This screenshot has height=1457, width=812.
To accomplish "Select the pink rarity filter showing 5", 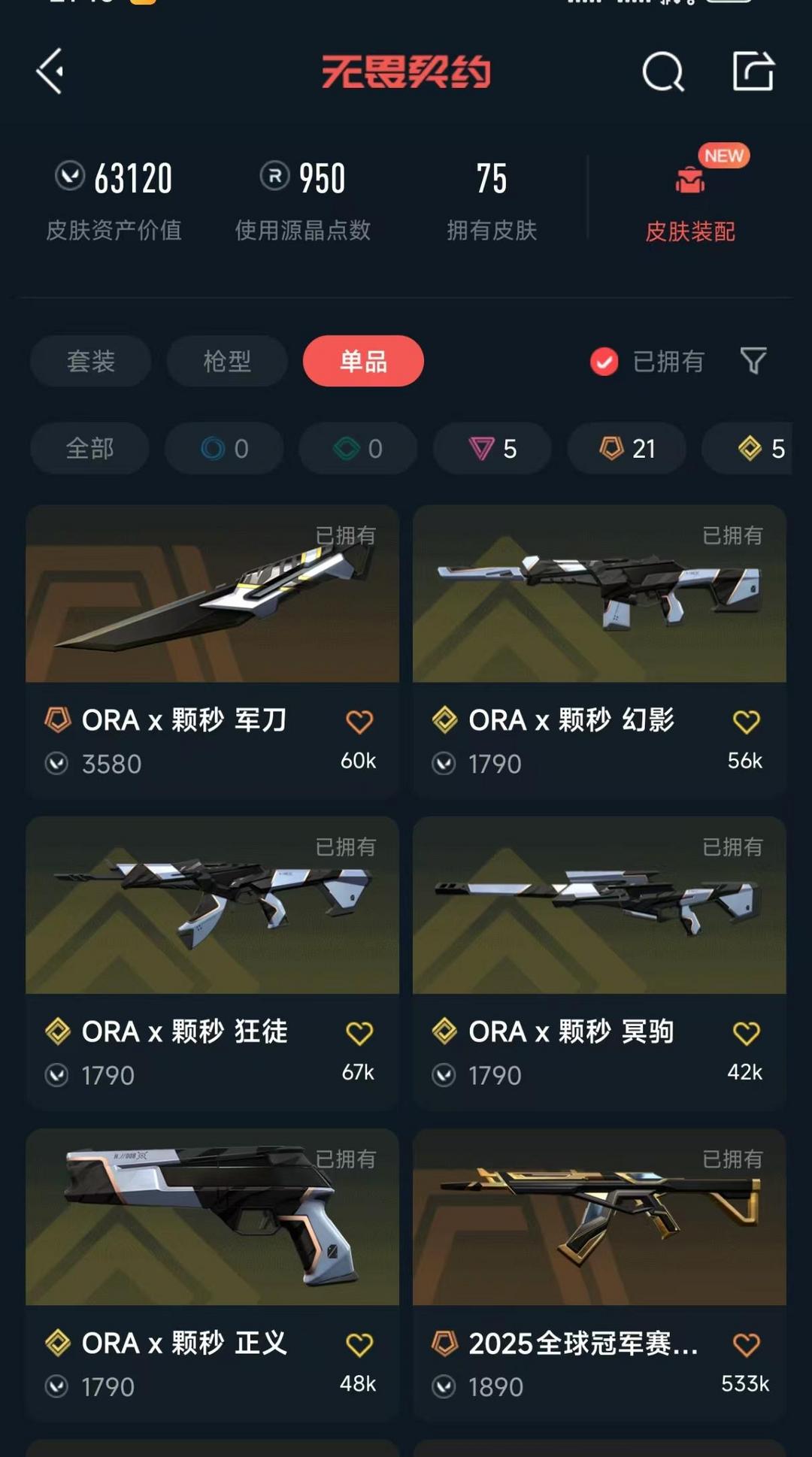I will point(492,448).
